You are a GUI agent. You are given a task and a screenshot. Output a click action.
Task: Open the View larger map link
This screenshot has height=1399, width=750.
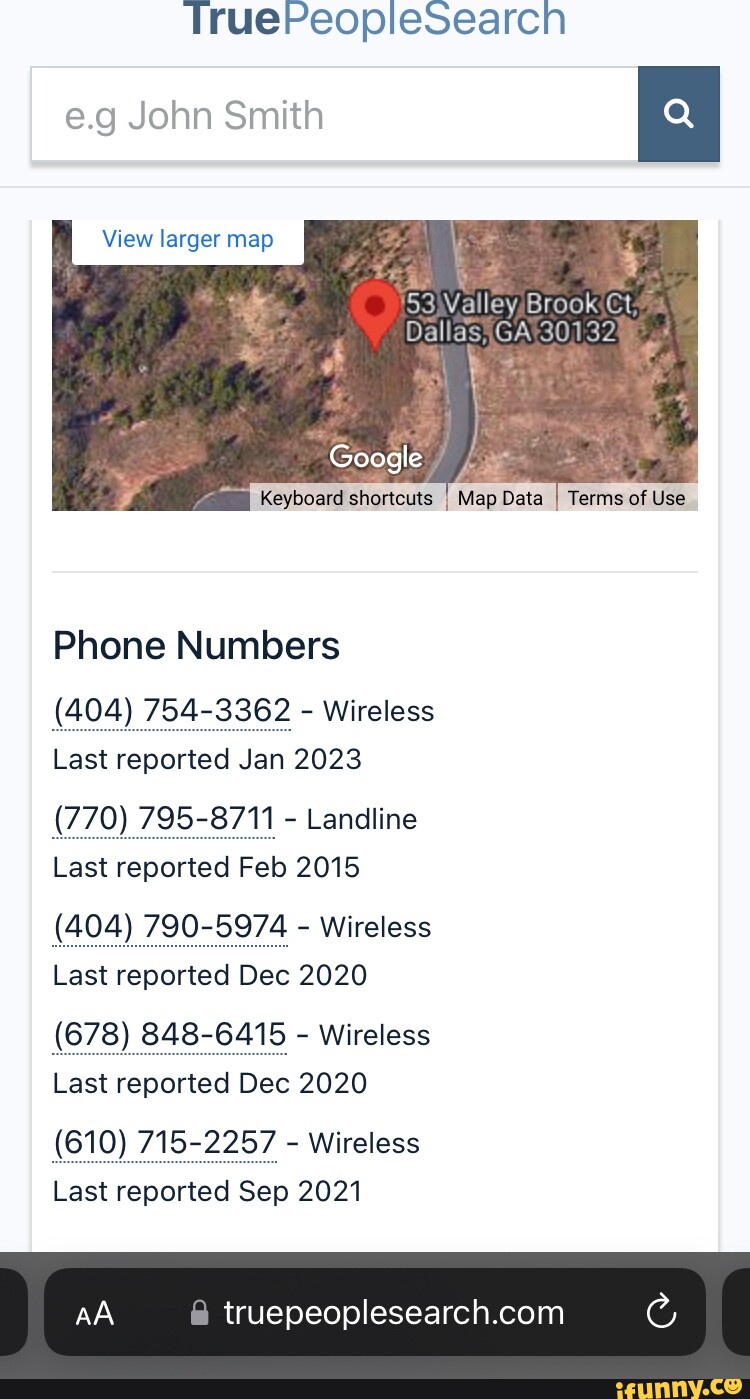[188, 240]
